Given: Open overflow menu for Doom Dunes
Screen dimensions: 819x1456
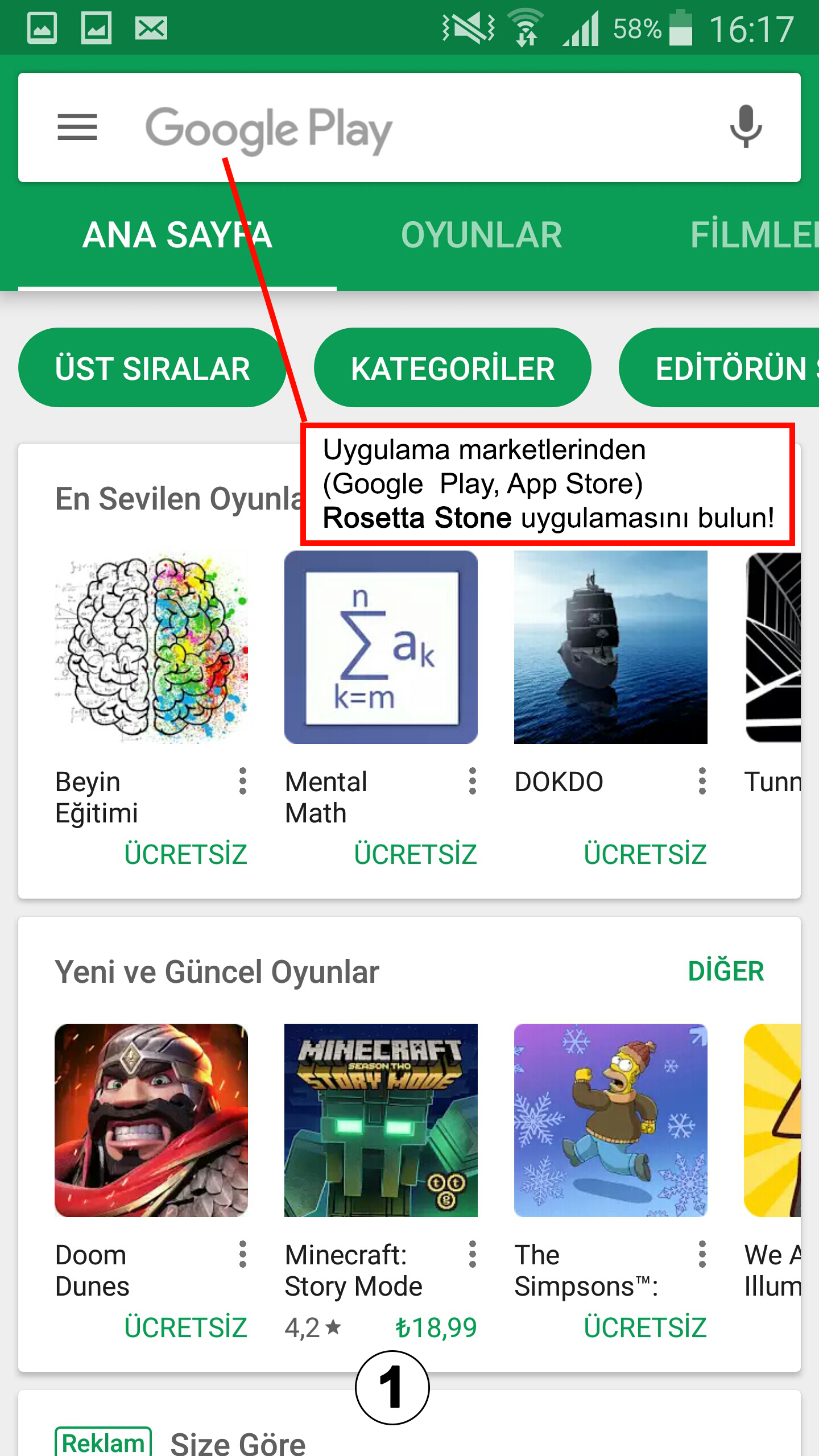Looking at the screenshot, I should click(x=242, y=1255).
